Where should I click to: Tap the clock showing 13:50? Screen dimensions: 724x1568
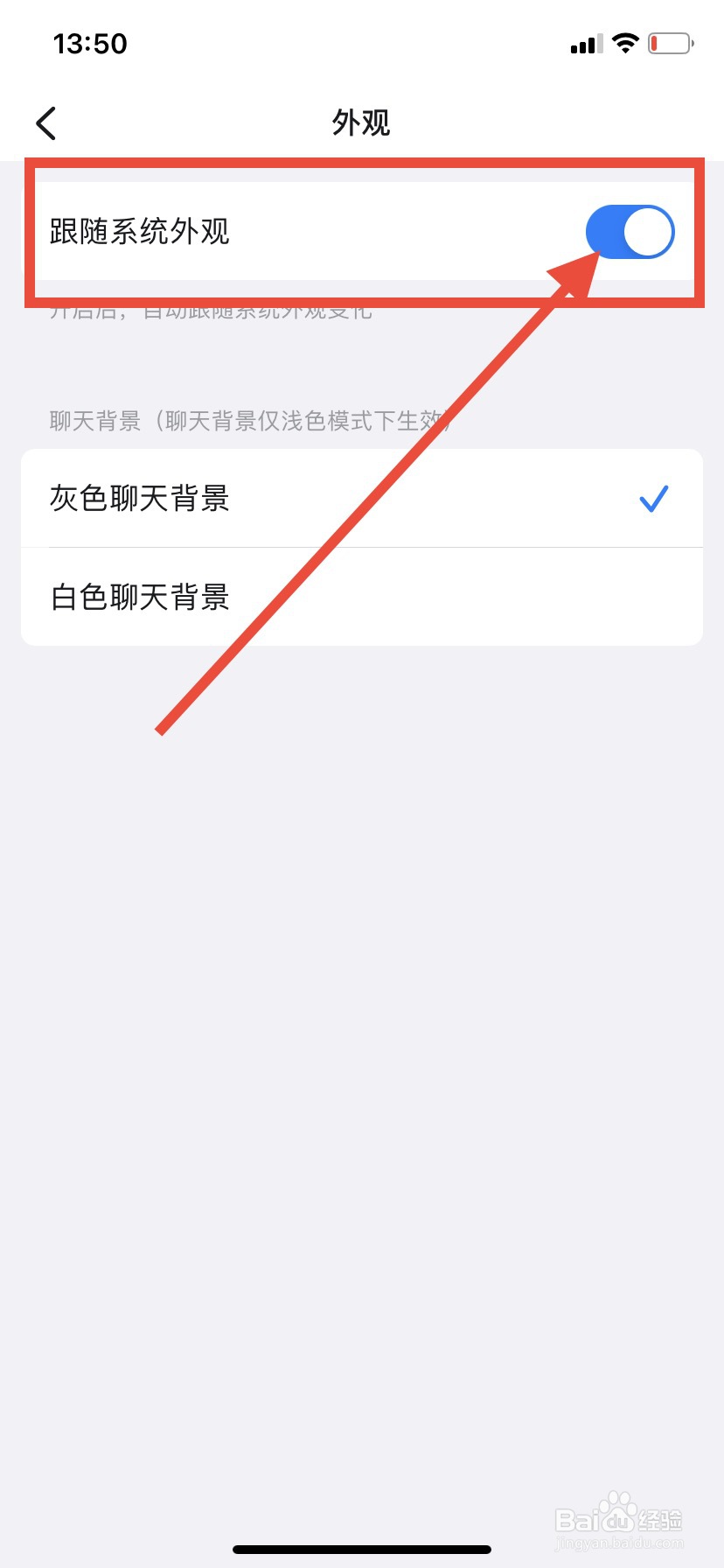click(92, 43)
